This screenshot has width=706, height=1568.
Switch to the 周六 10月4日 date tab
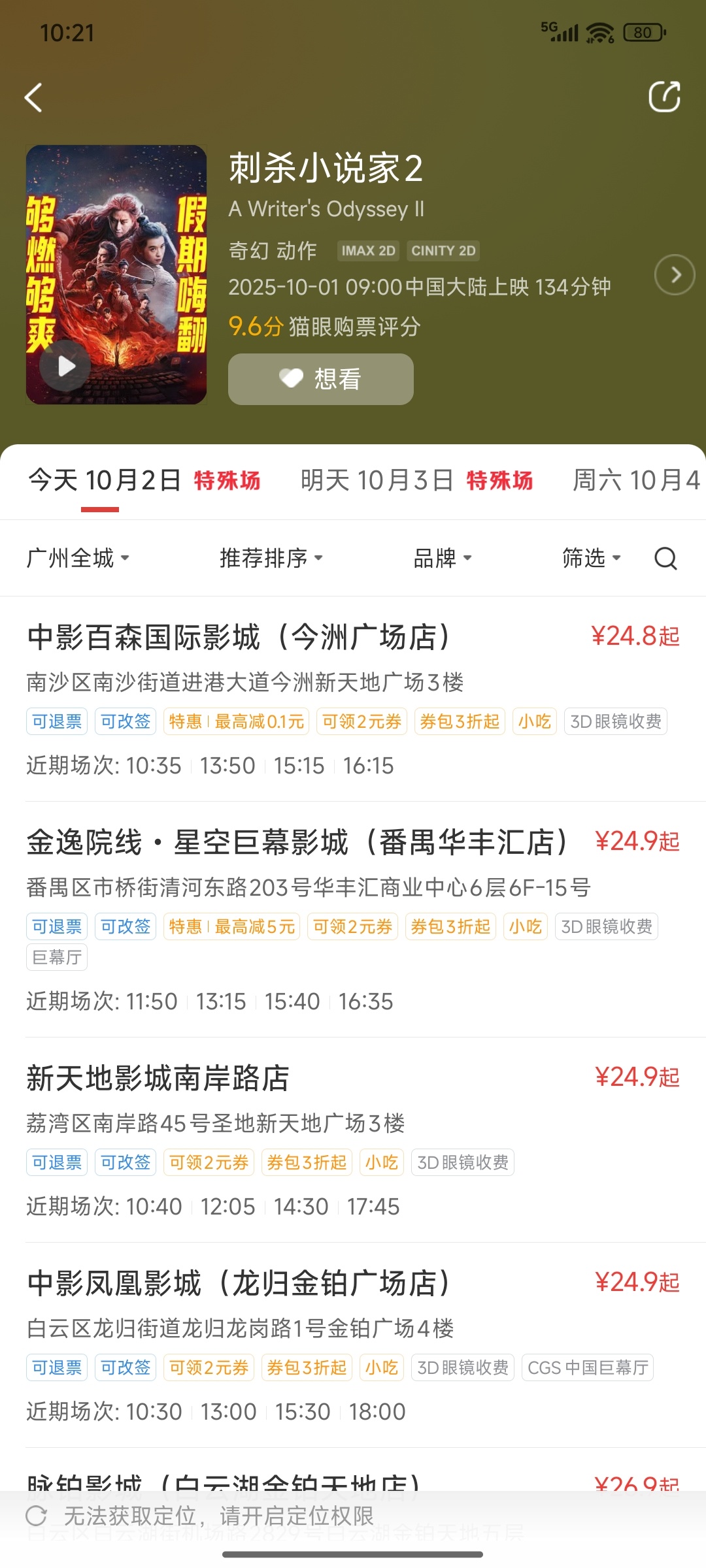point(635,481)
